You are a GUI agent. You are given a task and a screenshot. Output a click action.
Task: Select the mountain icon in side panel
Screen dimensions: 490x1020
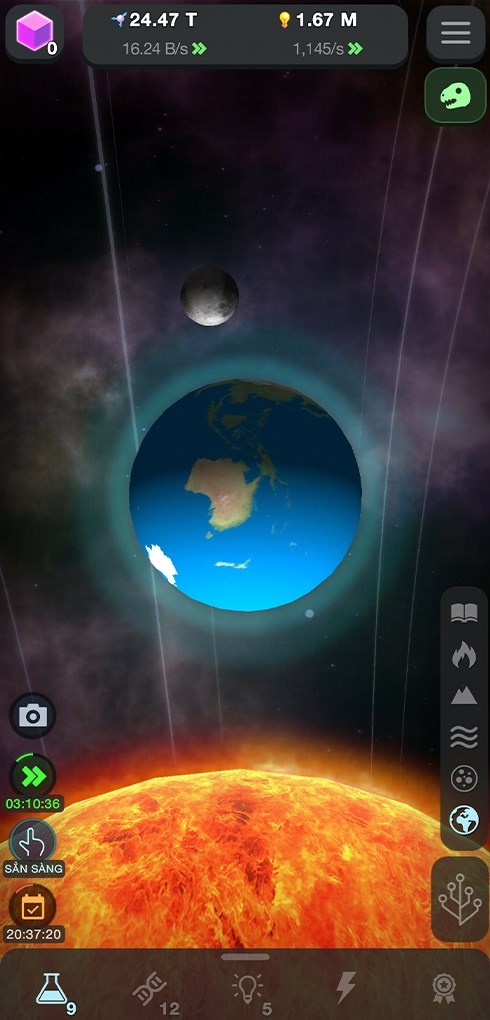tap(464, 696)
